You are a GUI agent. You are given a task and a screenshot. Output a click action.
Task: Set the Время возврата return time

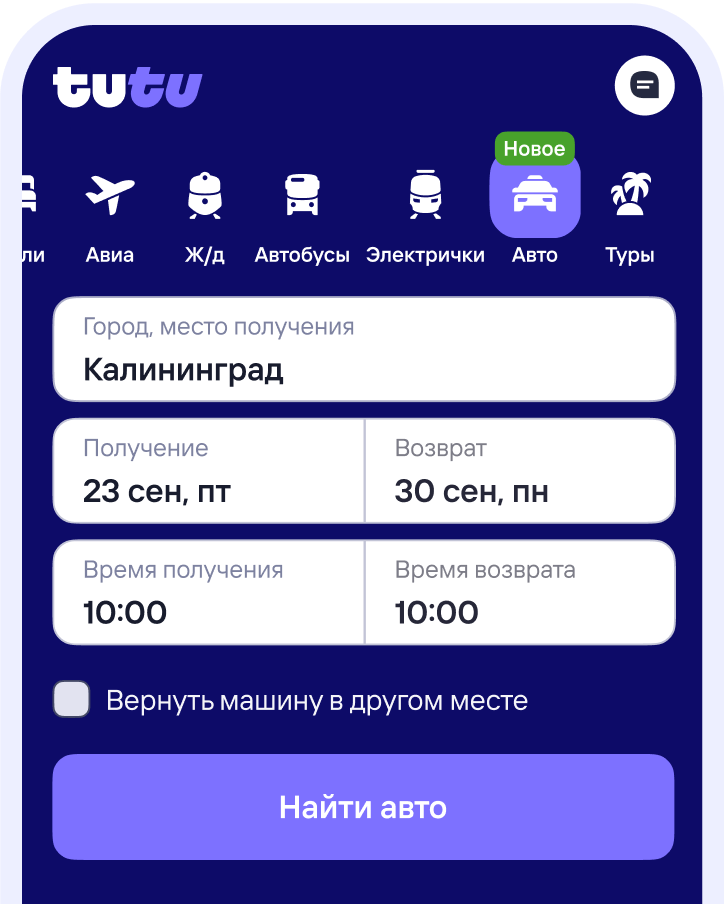(x=520, y=592)
